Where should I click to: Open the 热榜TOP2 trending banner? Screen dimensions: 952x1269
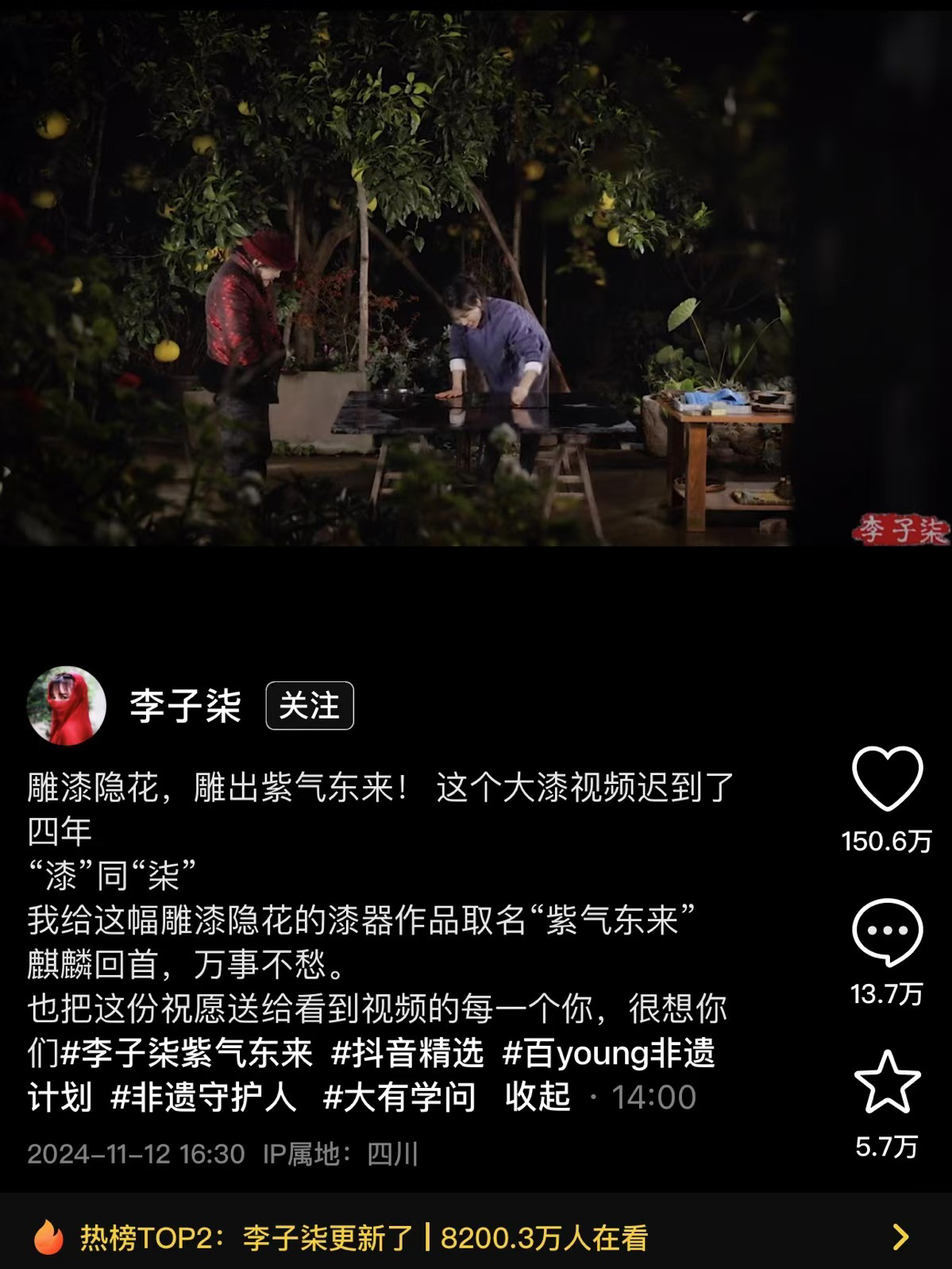[x=476, y=1236]
